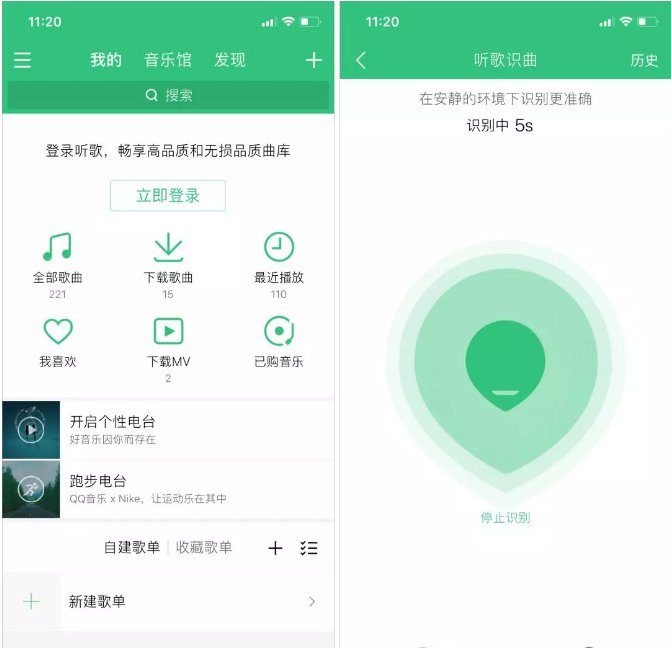This screenshot has width=671, height=648.
Task: Open the 搜索 search box
Action: [168, 95]
